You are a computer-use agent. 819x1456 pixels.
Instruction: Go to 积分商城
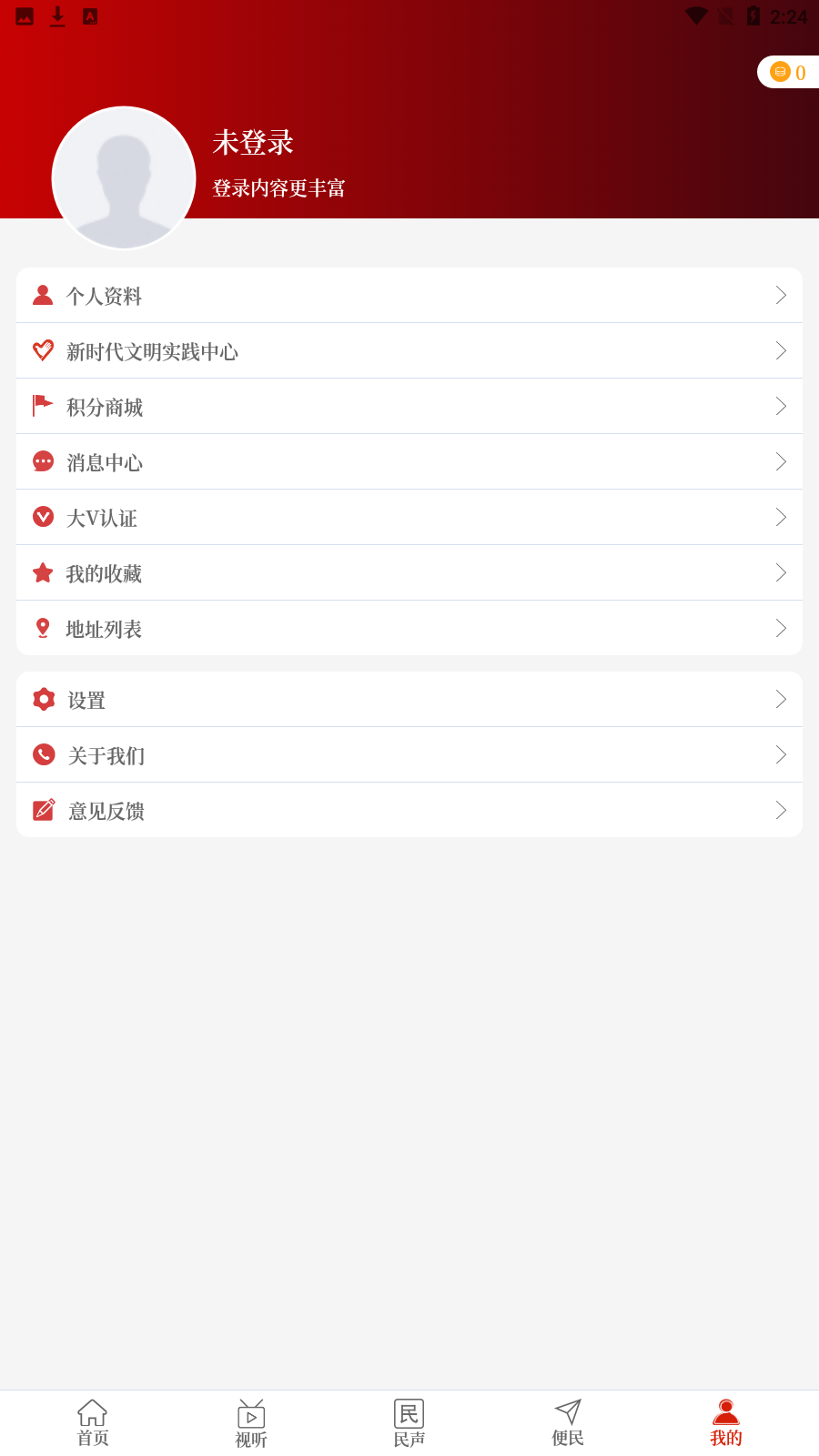pyautogui.click(x=409, y=407)
